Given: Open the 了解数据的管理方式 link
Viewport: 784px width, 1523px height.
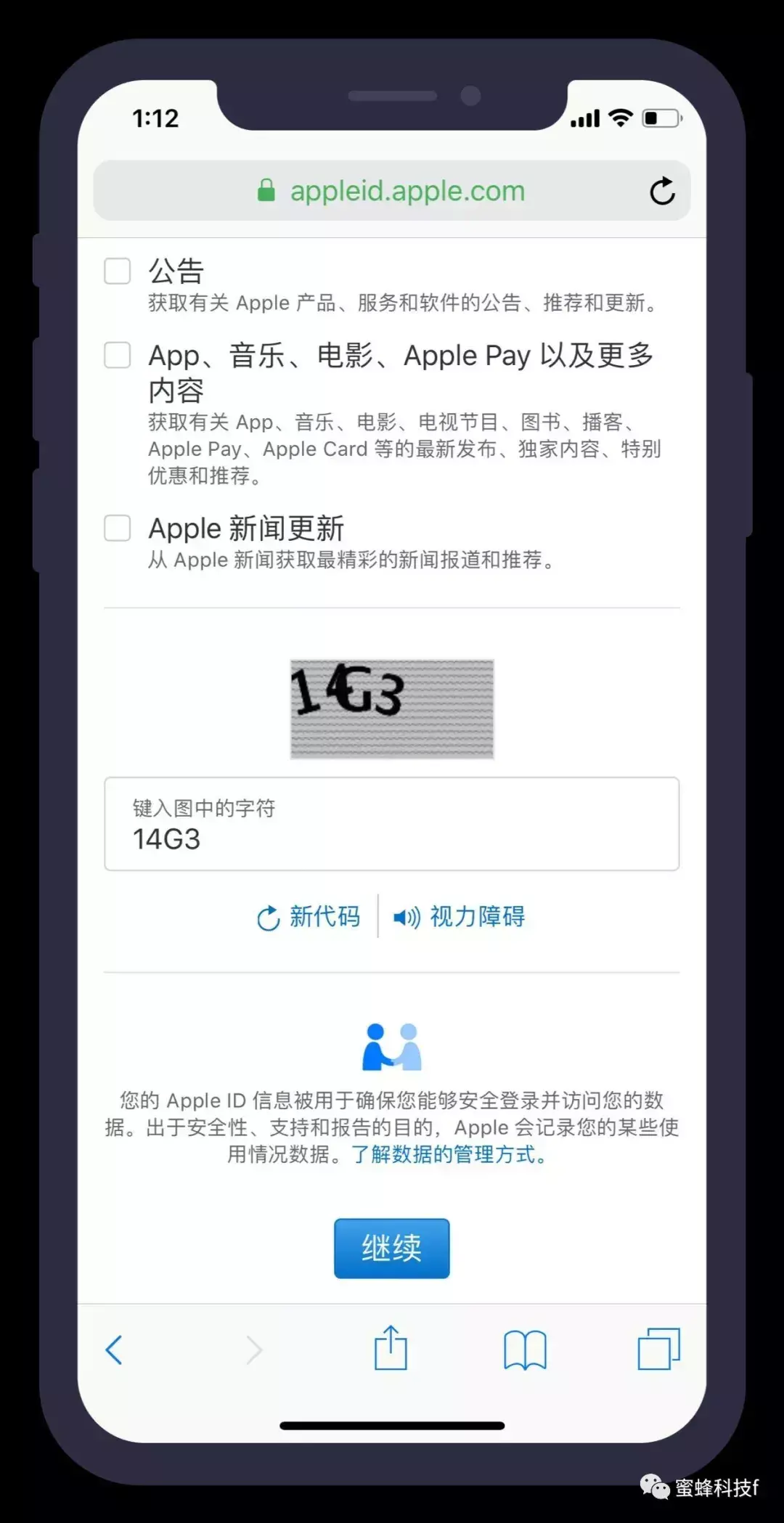Looking at the screenshot, I should click(449, 1154).
